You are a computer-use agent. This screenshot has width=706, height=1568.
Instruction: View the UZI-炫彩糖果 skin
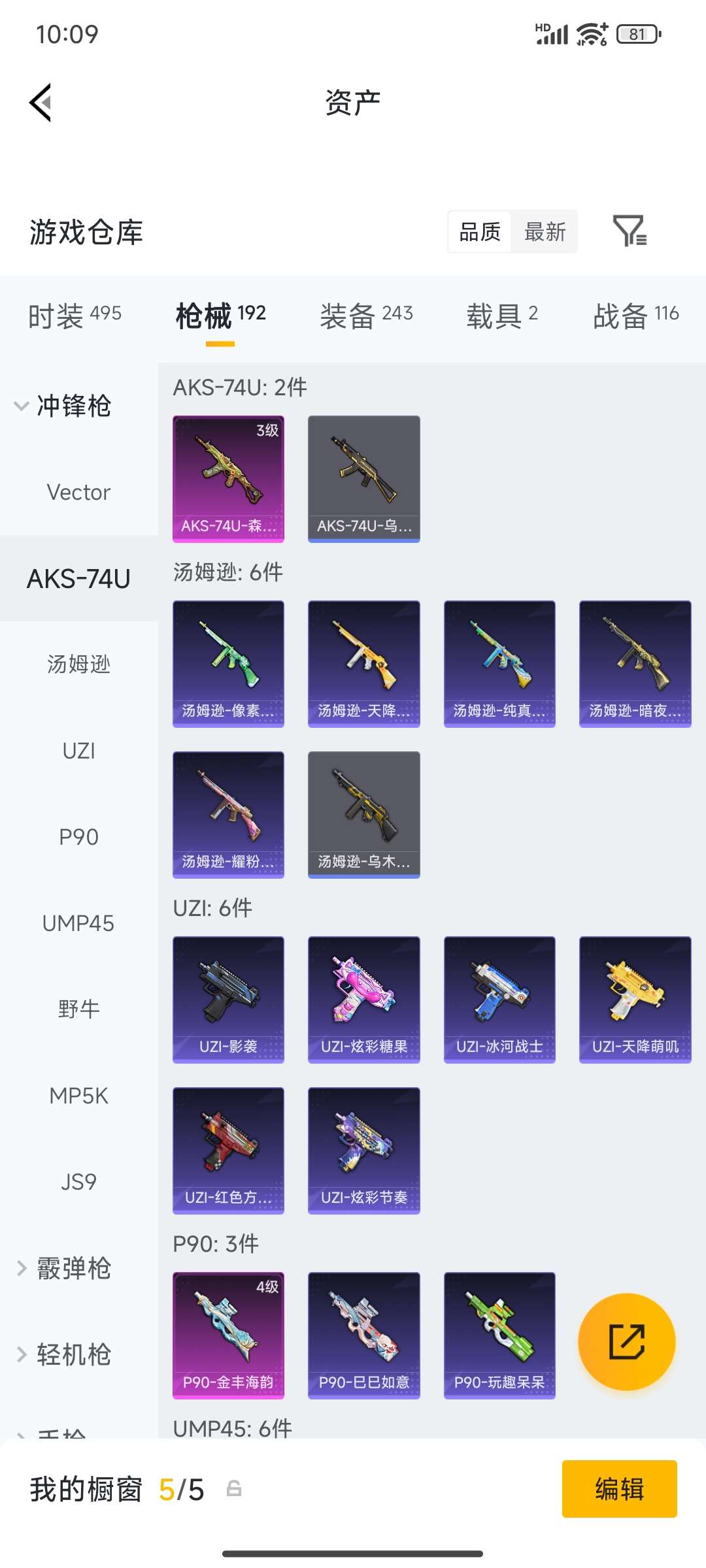(364, 999)
